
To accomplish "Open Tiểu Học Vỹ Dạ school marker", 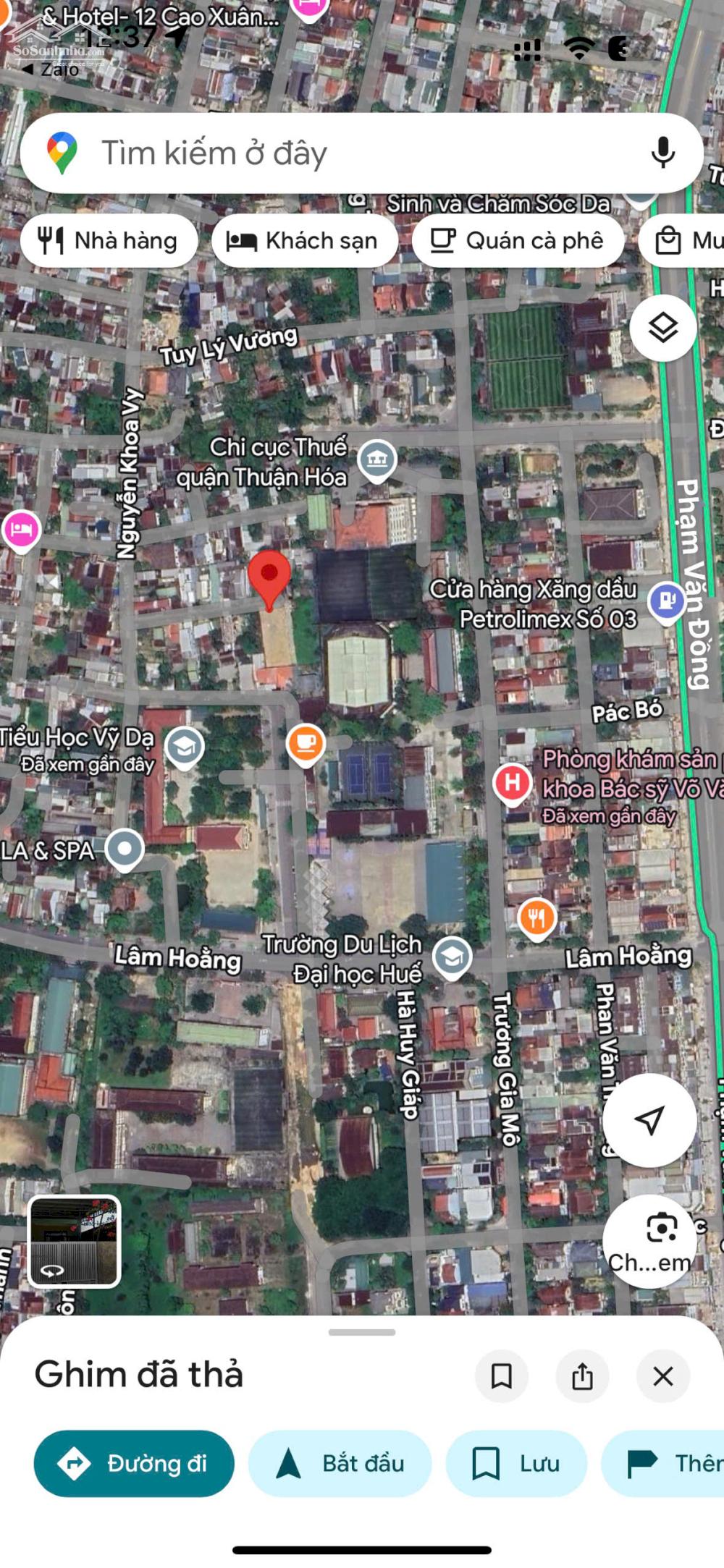I will [184, 745].
